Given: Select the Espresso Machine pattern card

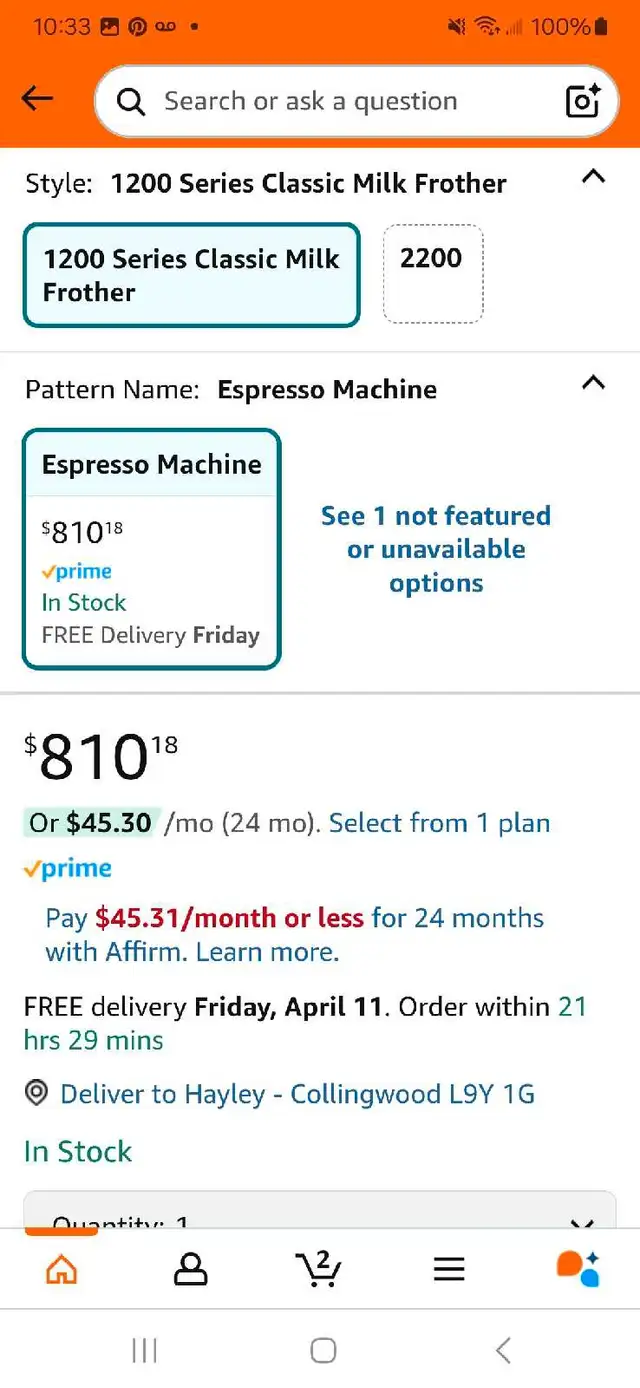Looking at the screenshot, I should (x=152, y=549).
